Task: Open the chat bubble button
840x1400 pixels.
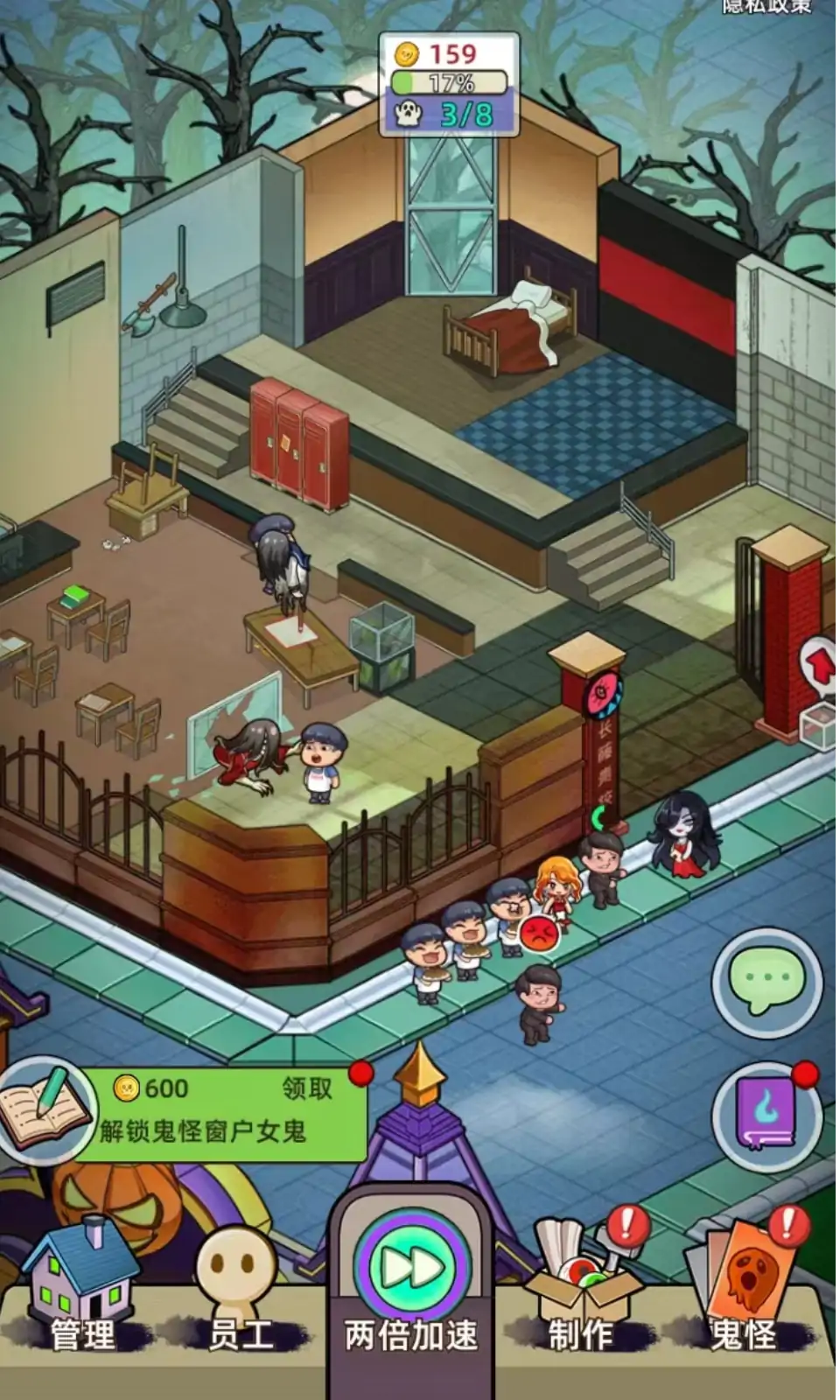Action: 766,980
